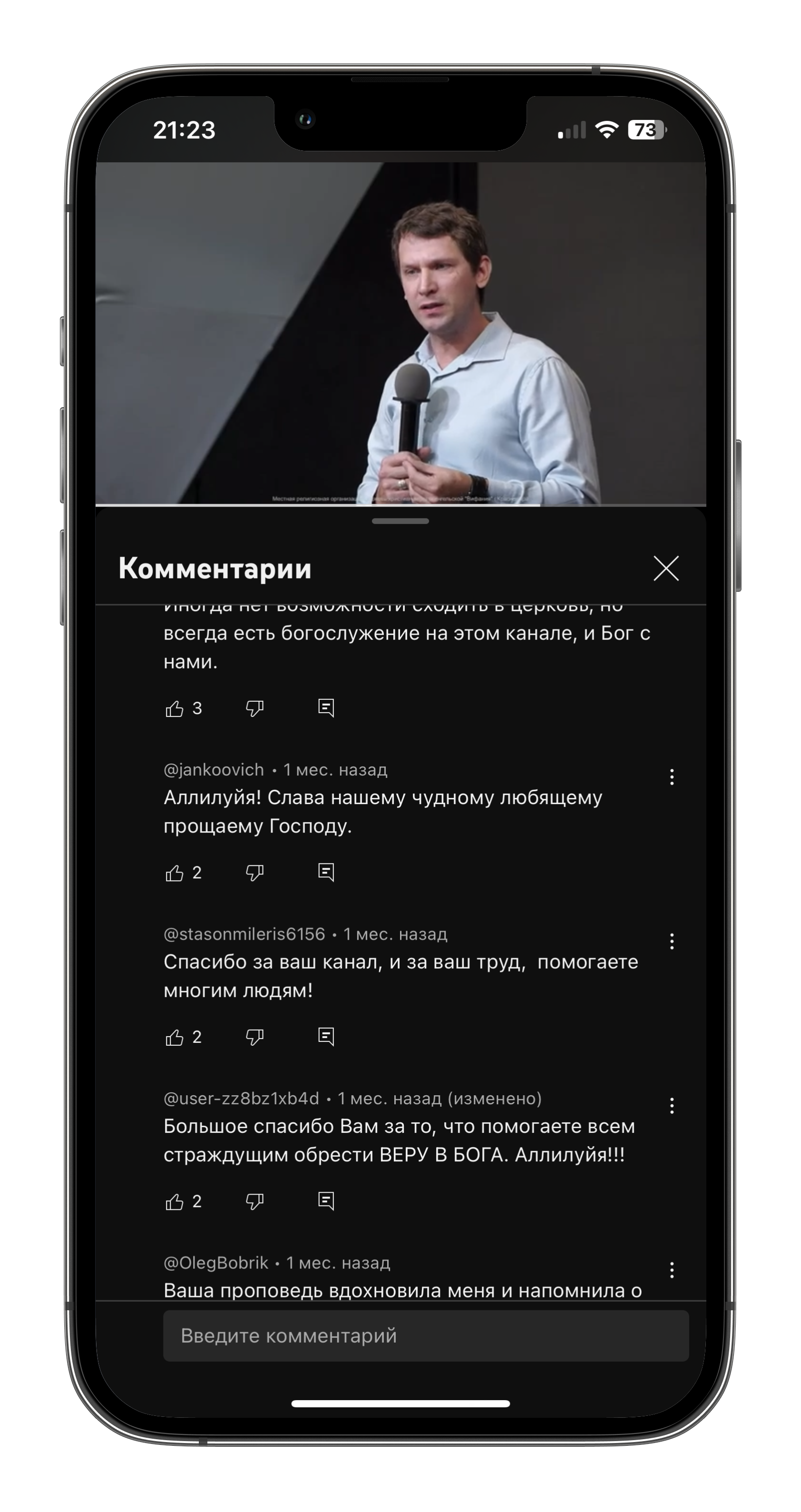
Task: Tap reply icon on @stasonmileris6156 comment
Action: 327,1037
